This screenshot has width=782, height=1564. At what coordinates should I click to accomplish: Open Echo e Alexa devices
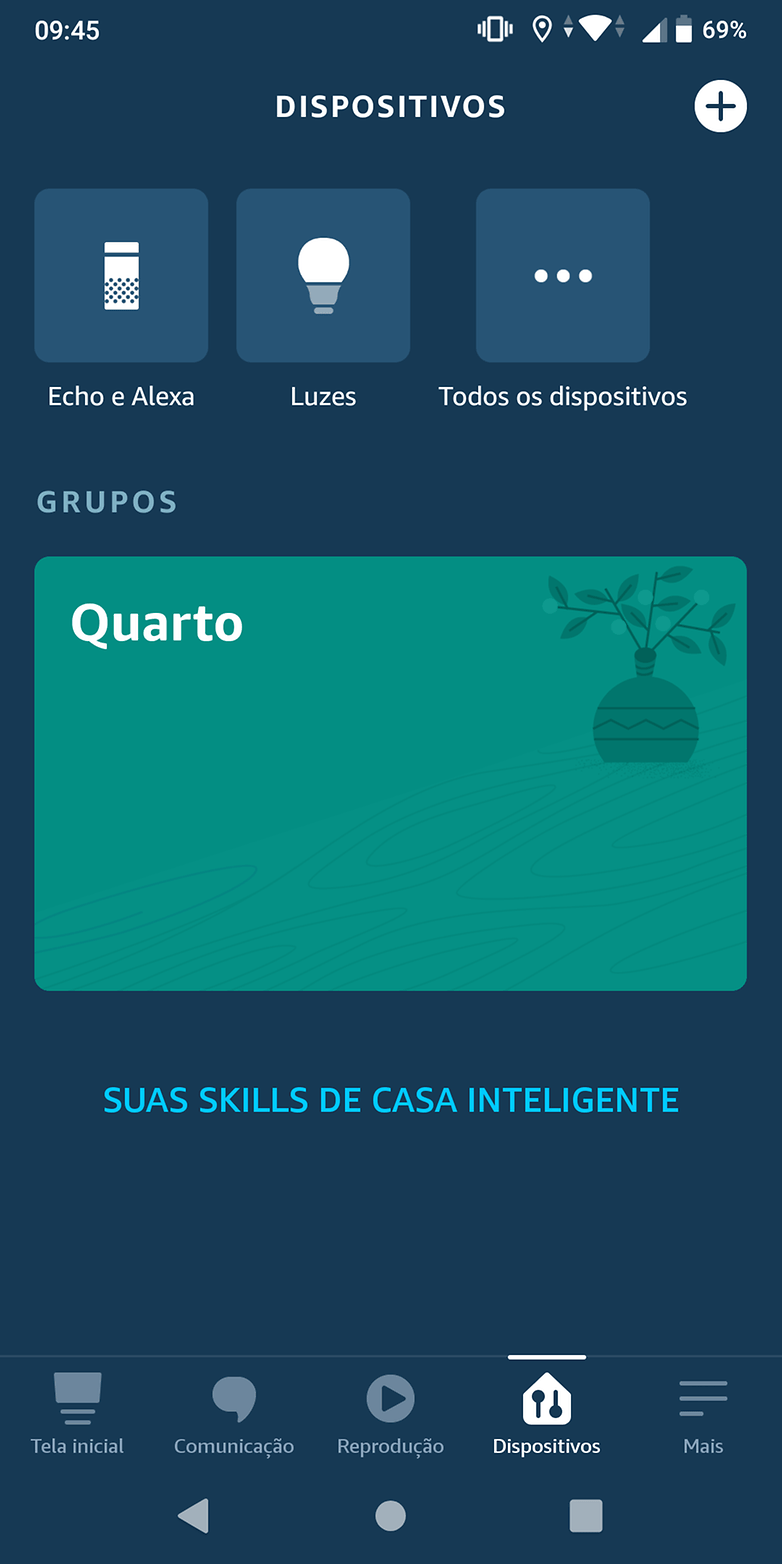point(121,276)
